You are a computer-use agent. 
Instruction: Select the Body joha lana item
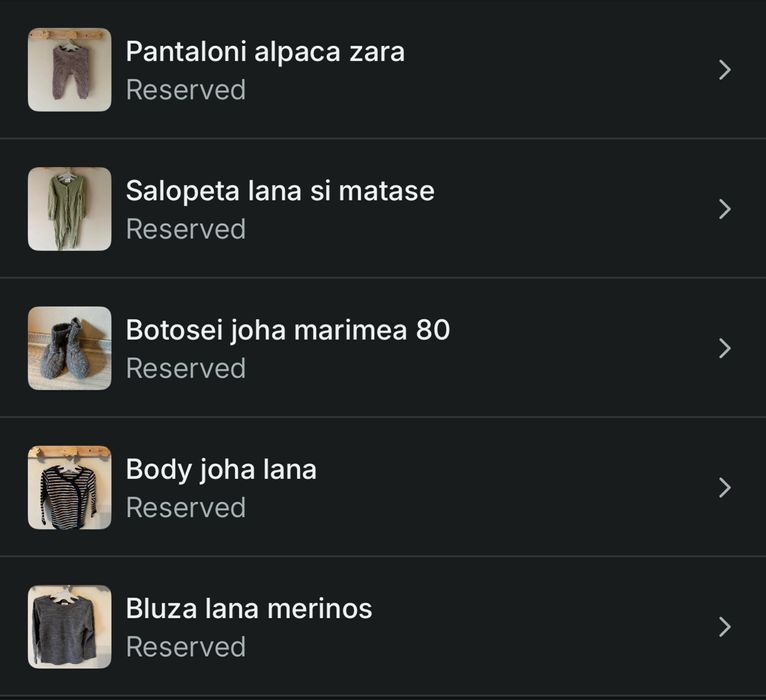point(221,487)
